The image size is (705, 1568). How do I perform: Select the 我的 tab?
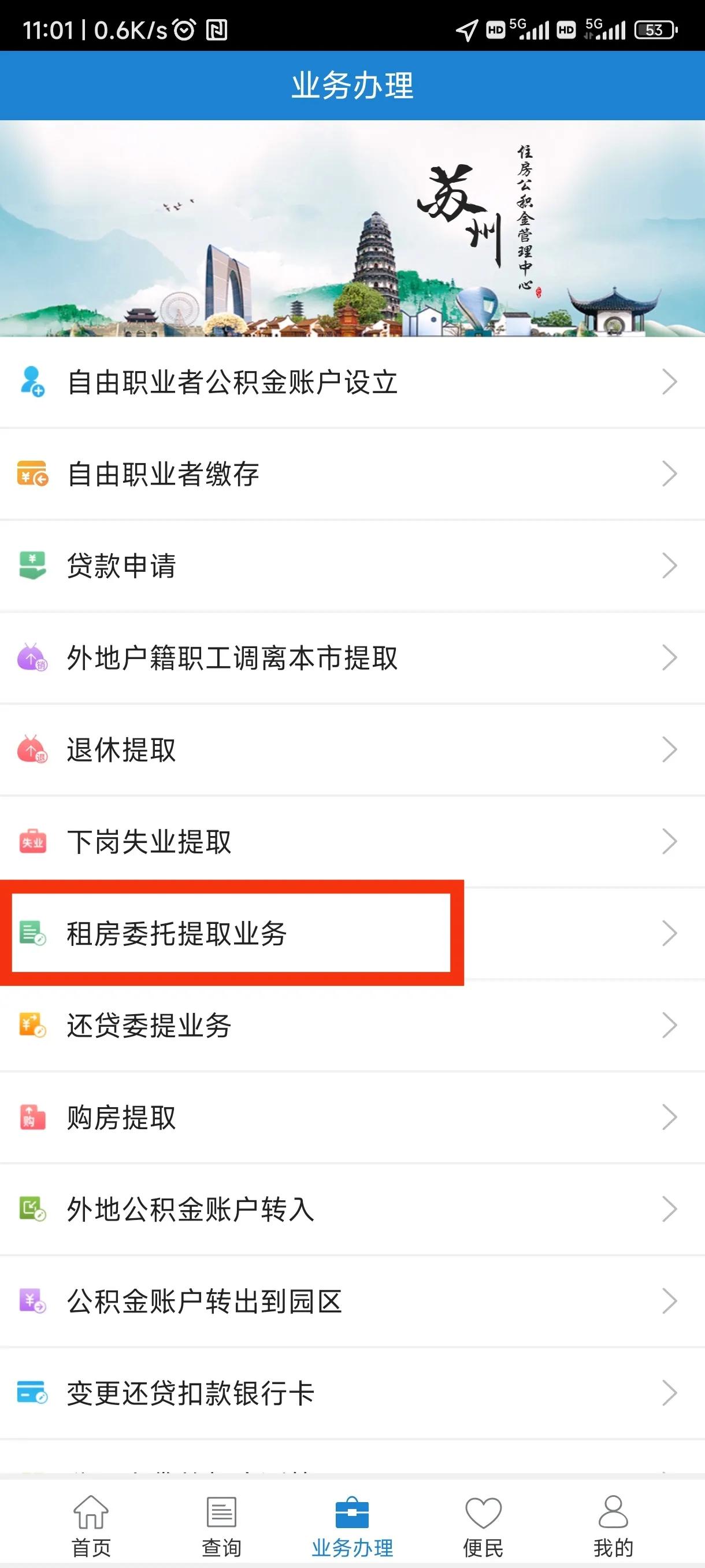614,1522
